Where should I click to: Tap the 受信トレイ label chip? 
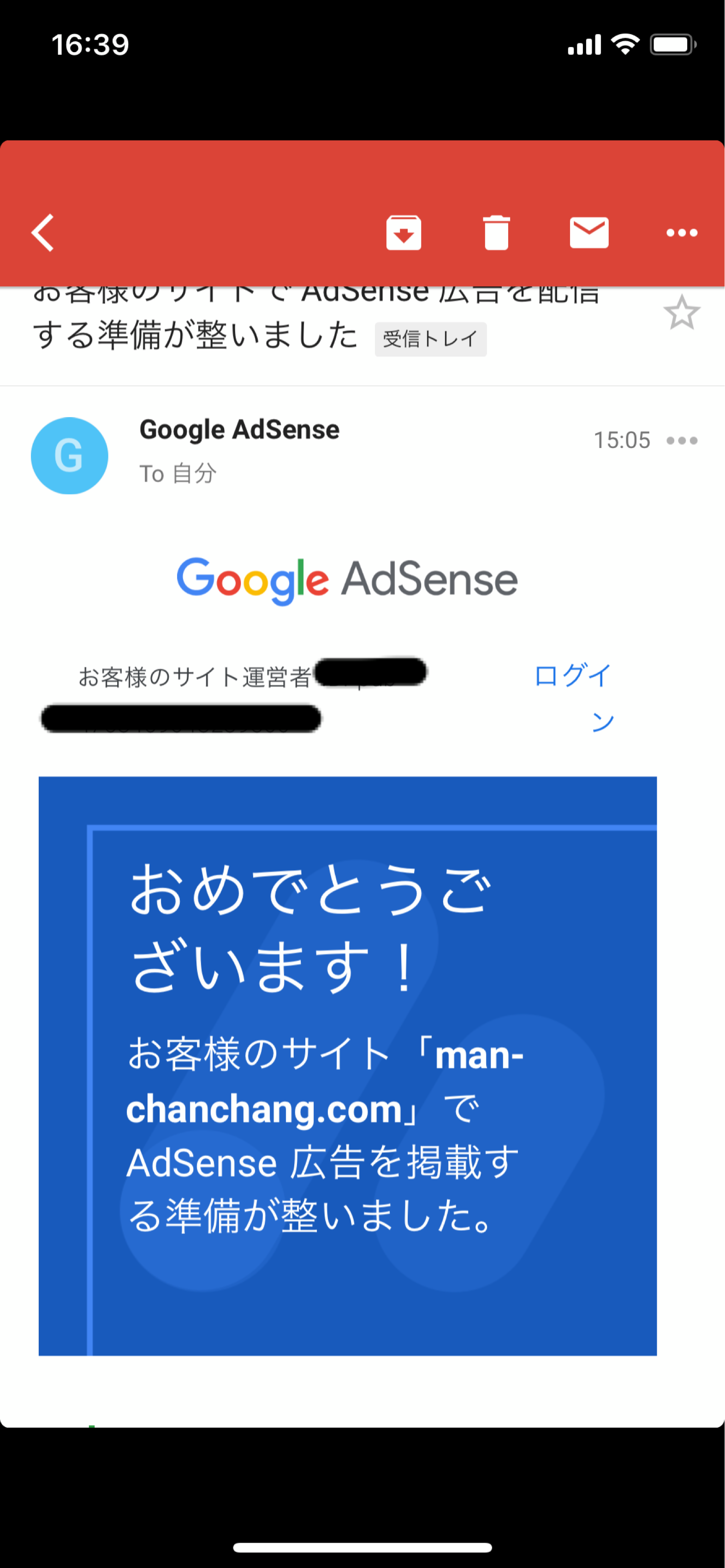(x=430, y=339)
